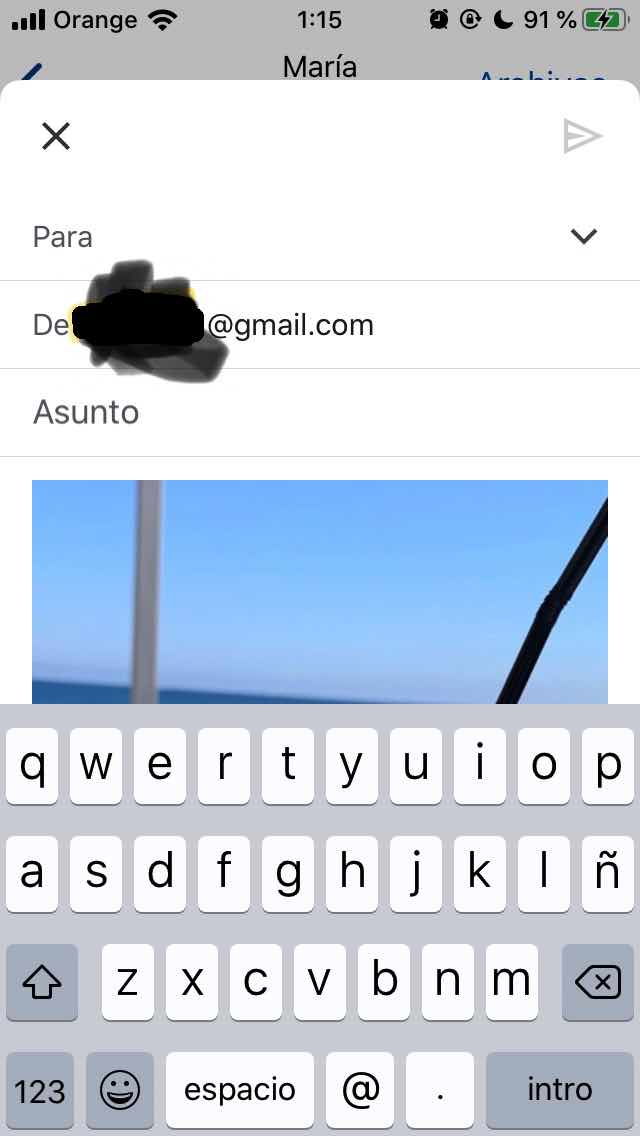This screenshot has width=640, height=1136.
Task: Hit the backspace key
Action: tap(598, 983)
